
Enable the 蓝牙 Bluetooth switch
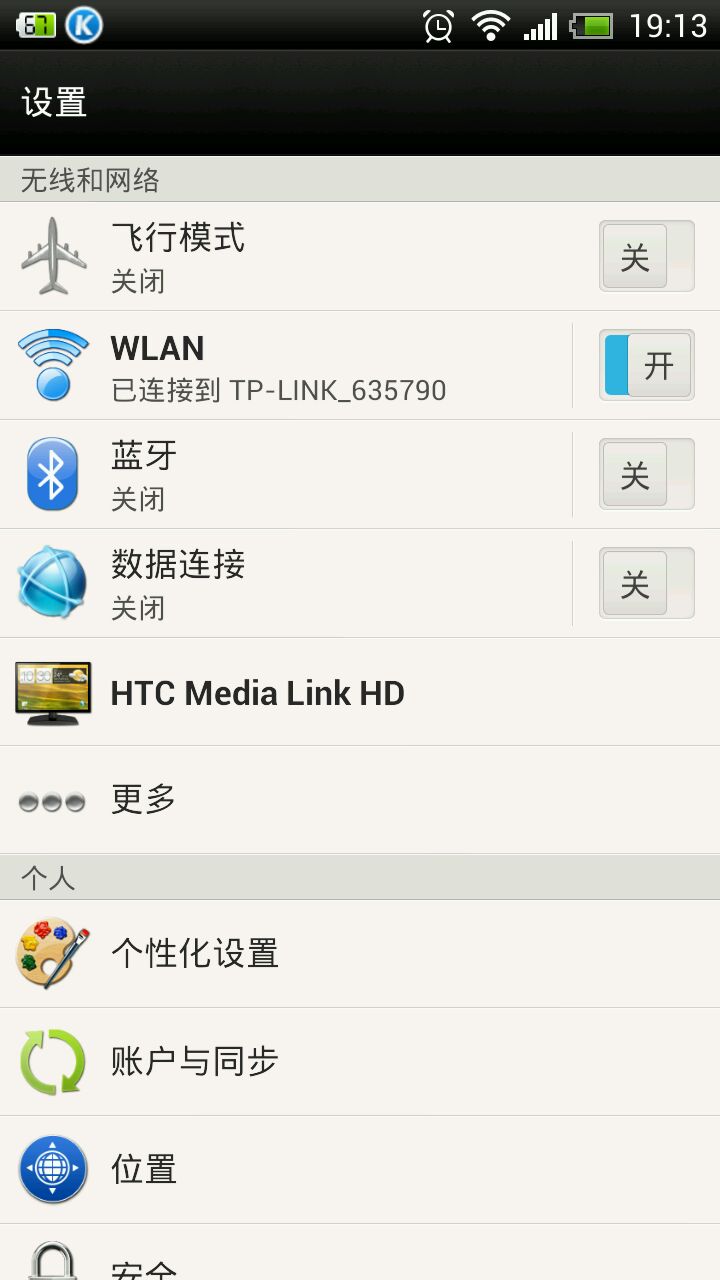pos(646,475)
